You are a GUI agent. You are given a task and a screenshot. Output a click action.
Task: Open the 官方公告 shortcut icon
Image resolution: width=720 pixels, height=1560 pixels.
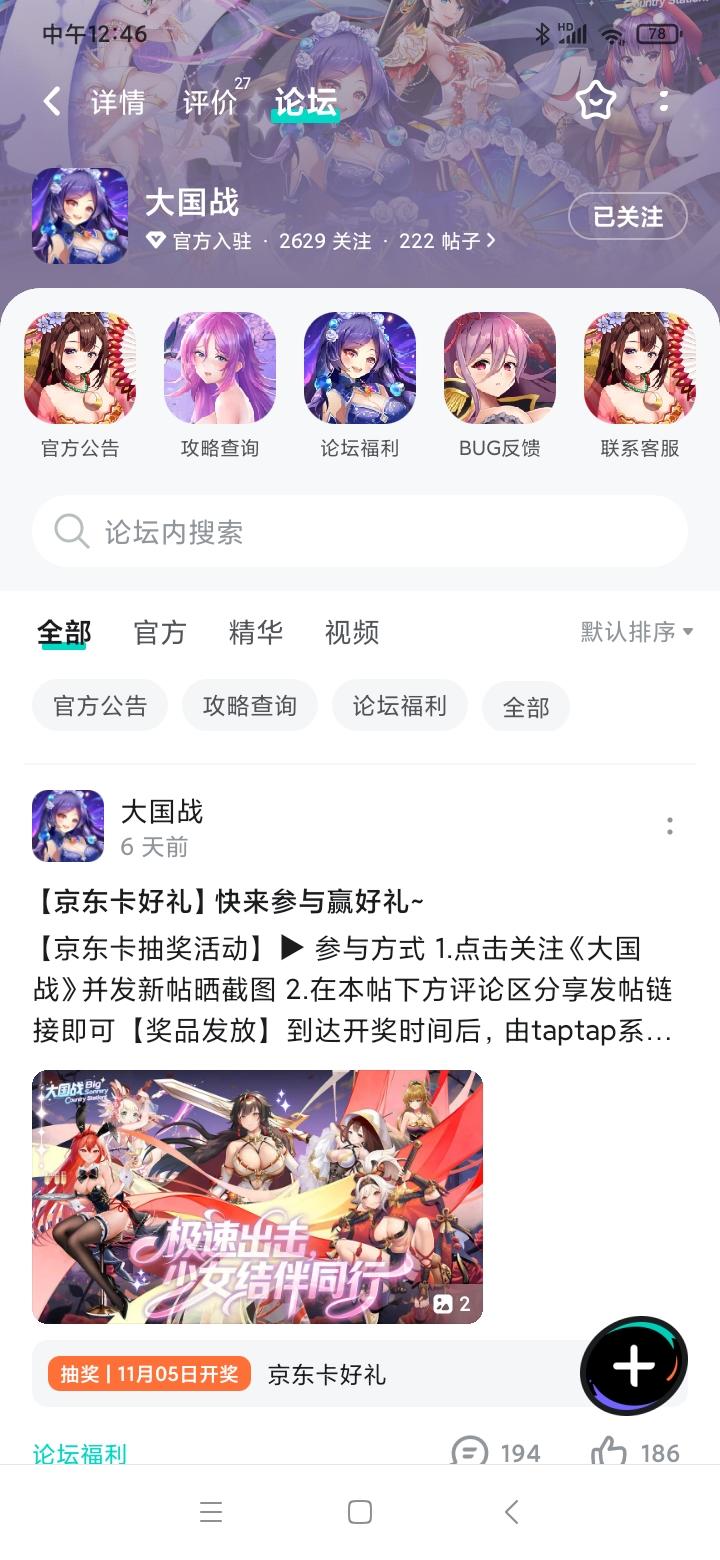pos(80,367)
